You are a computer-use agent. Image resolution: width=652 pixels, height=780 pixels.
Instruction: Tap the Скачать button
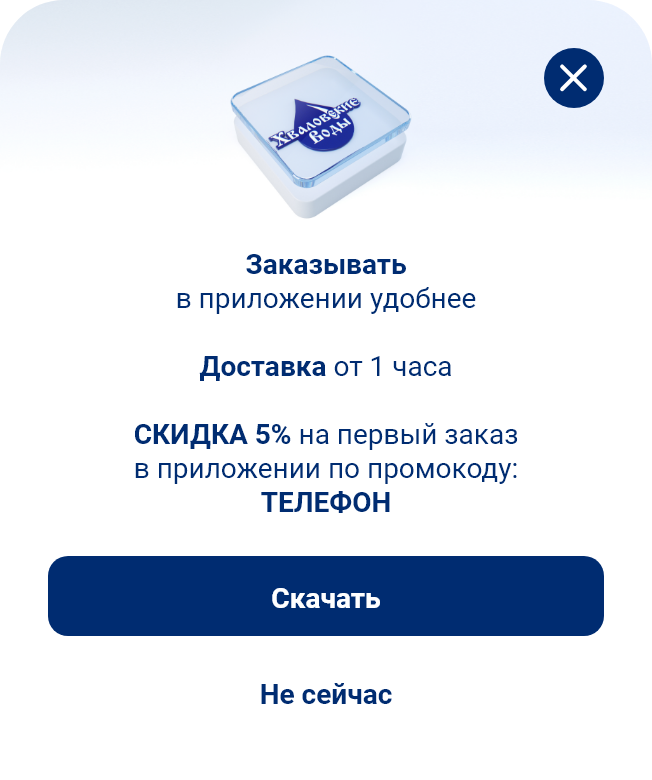tap(326, 597)
